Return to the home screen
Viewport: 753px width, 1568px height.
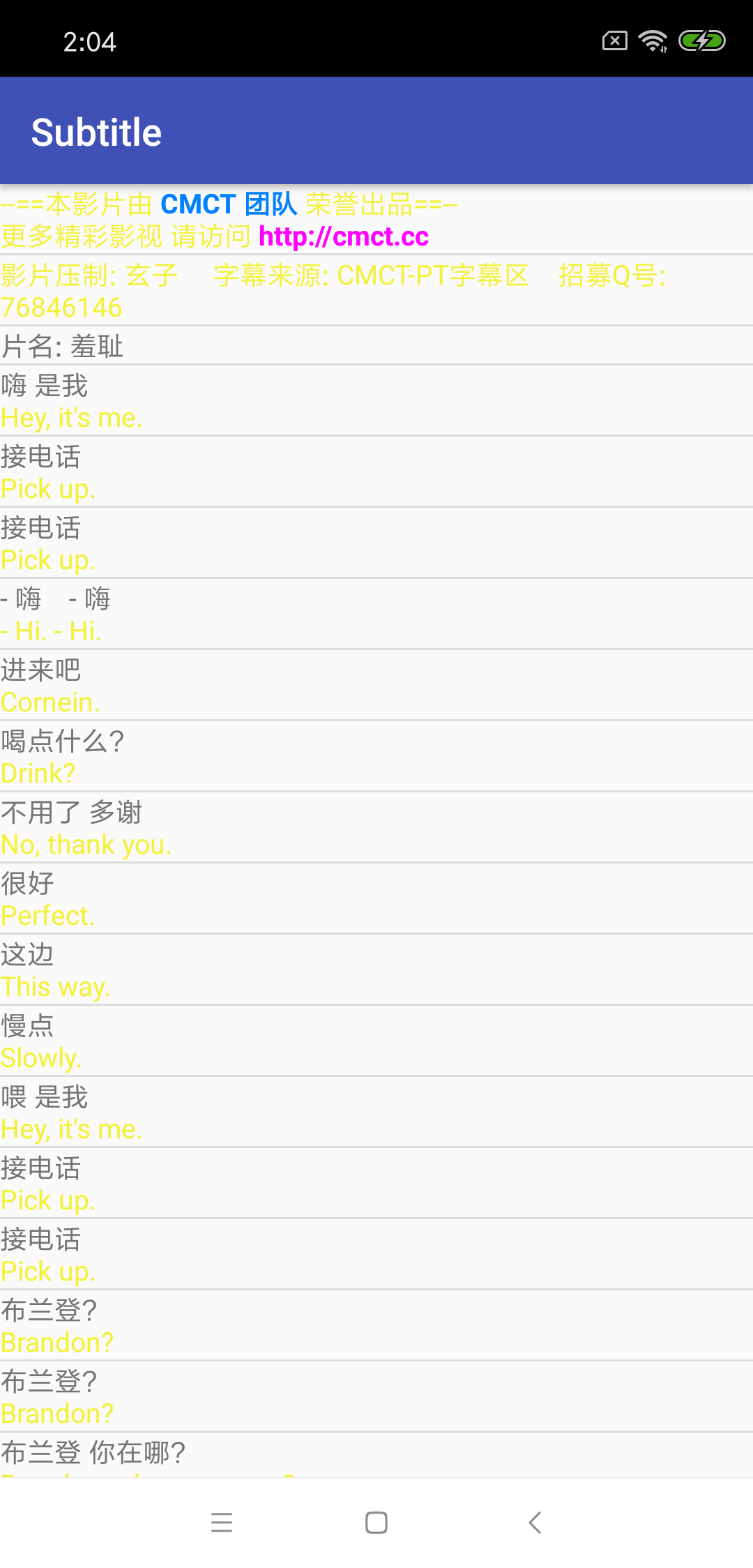(x=376, y=1523)
